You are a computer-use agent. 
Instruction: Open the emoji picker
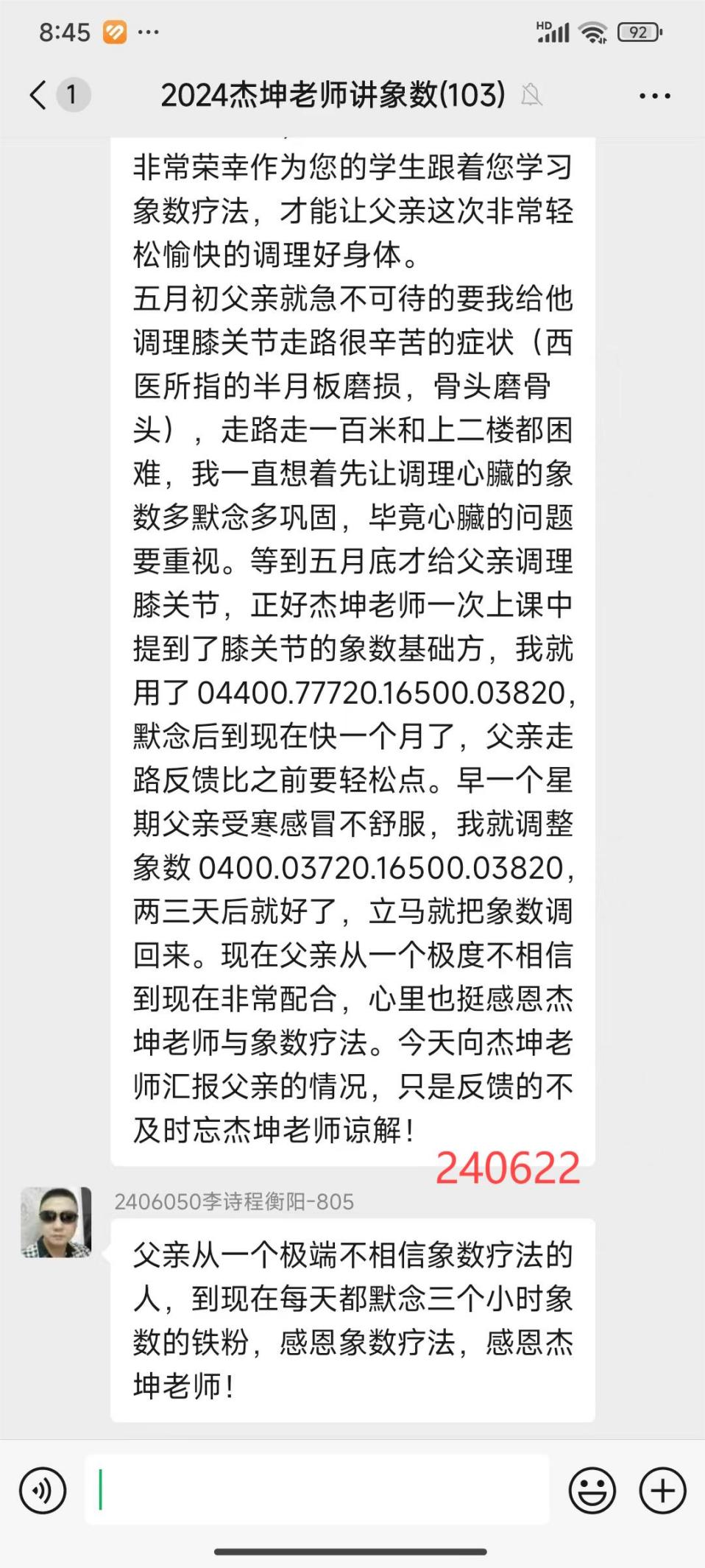click(592, 1491)
